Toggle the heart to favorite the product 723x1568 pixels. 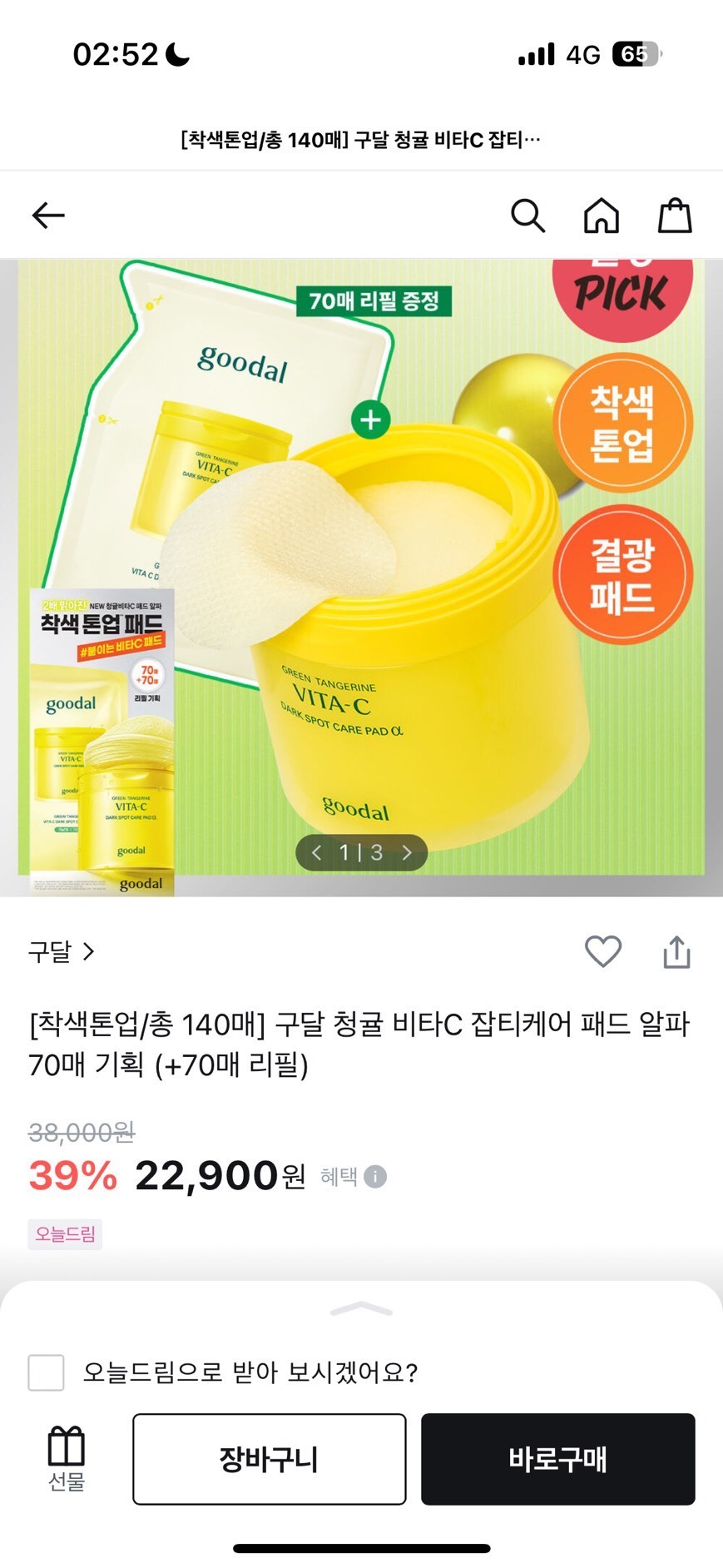tap(603, 950)
